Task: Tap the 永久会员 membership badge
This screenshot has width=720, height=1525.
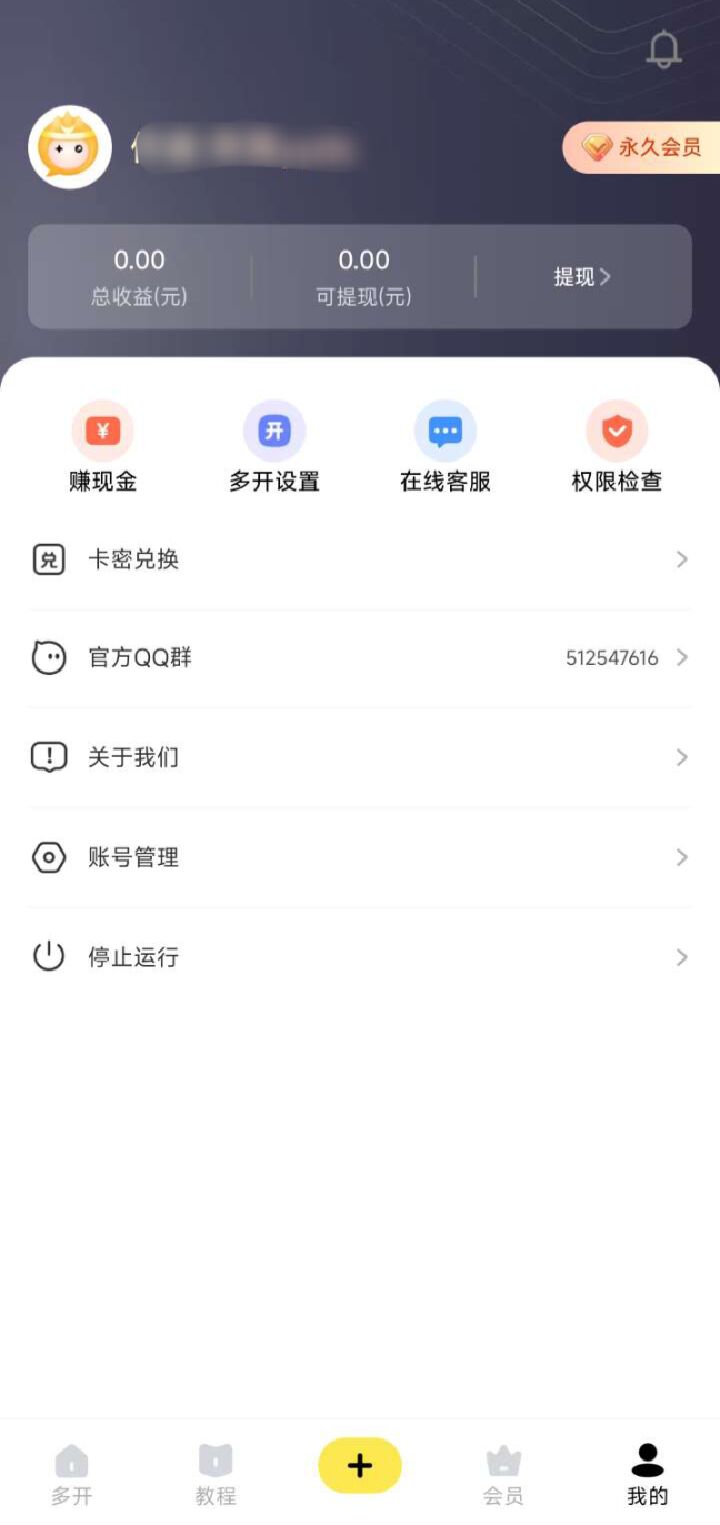Action: coord(641,148)
